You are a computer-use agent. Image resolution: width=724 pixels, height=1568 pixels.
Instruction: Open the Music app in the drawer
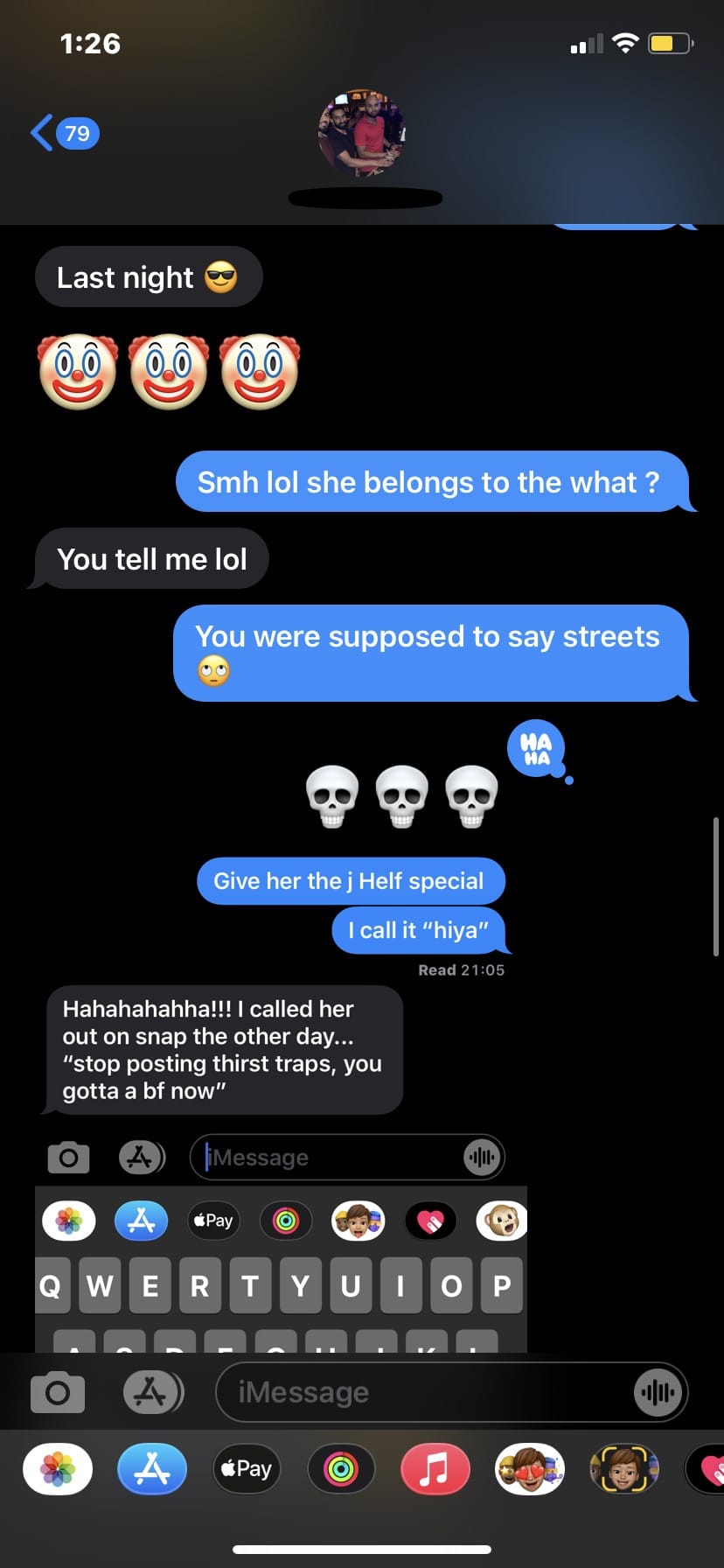tap(435, 1468)
